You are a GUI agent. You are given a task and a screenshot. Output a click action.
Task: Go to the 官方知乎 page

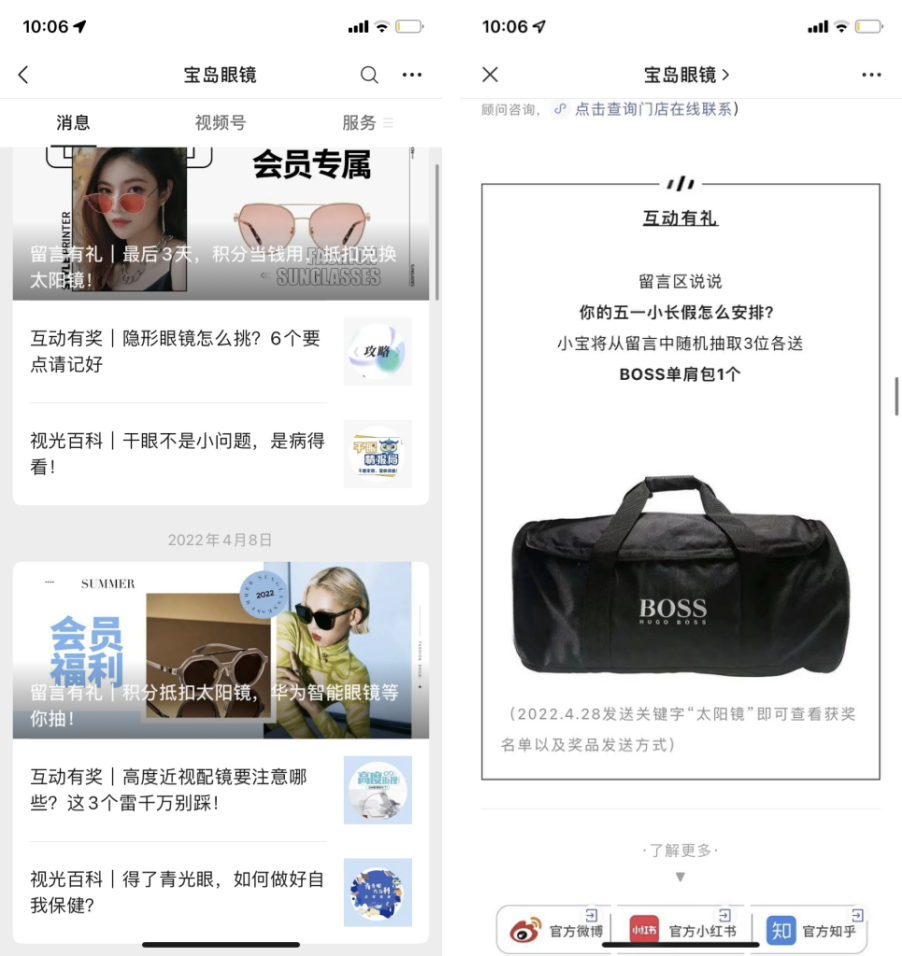coord(812,930)
